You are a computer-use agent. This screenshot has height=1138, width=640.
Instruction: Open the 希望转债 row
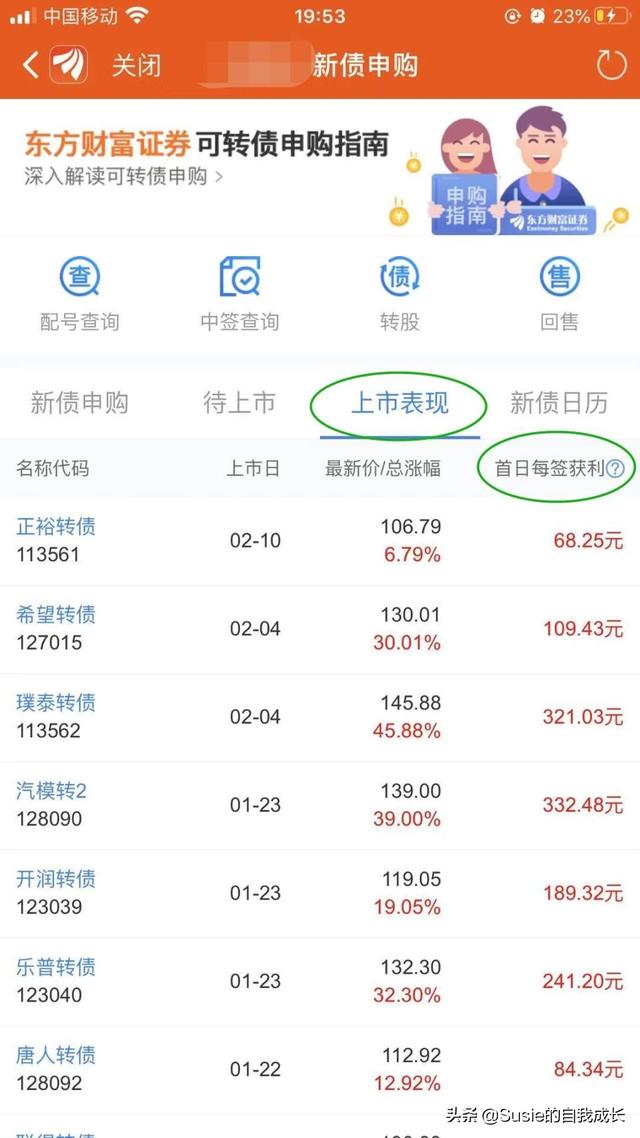pos(320,629)
